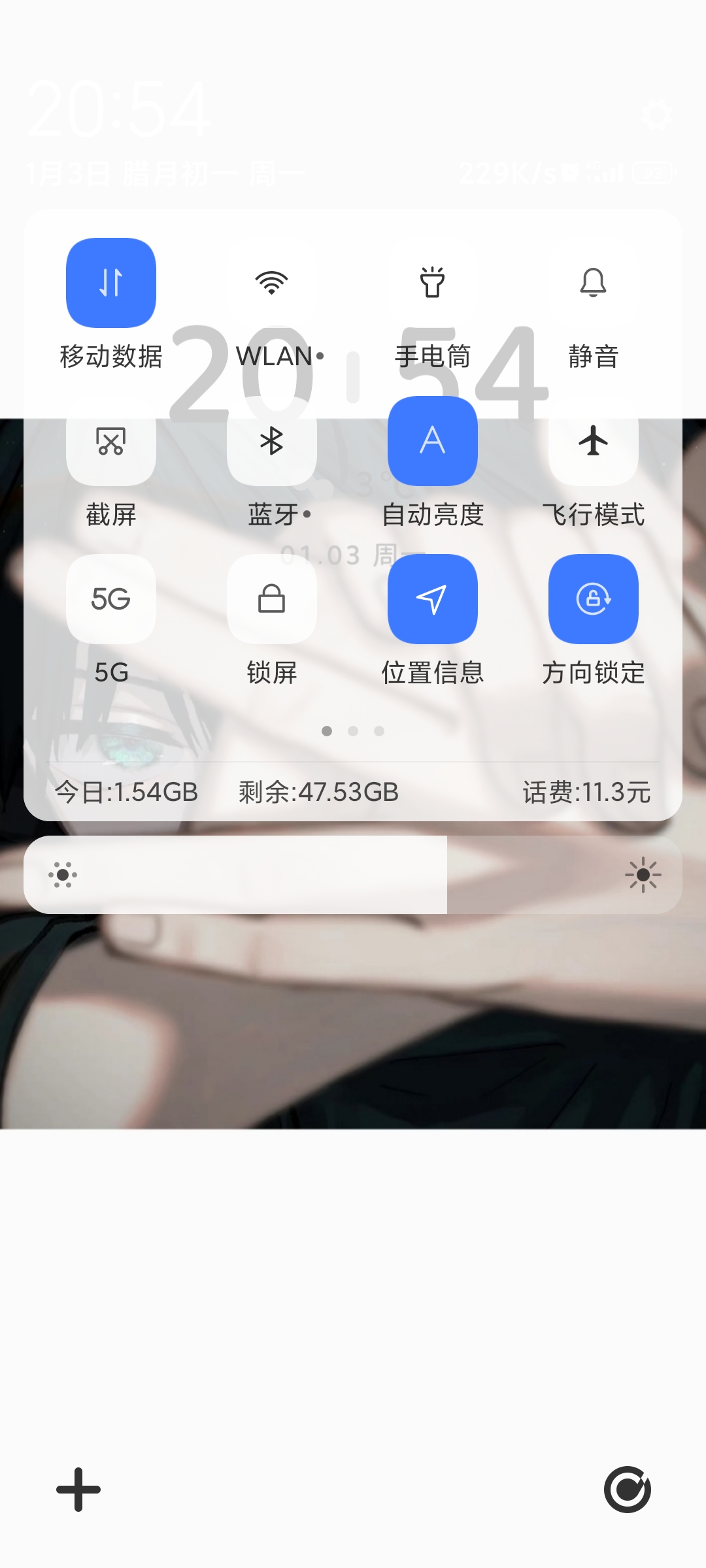Turn off mobile data (移动数据)

(x=111, y=283)
